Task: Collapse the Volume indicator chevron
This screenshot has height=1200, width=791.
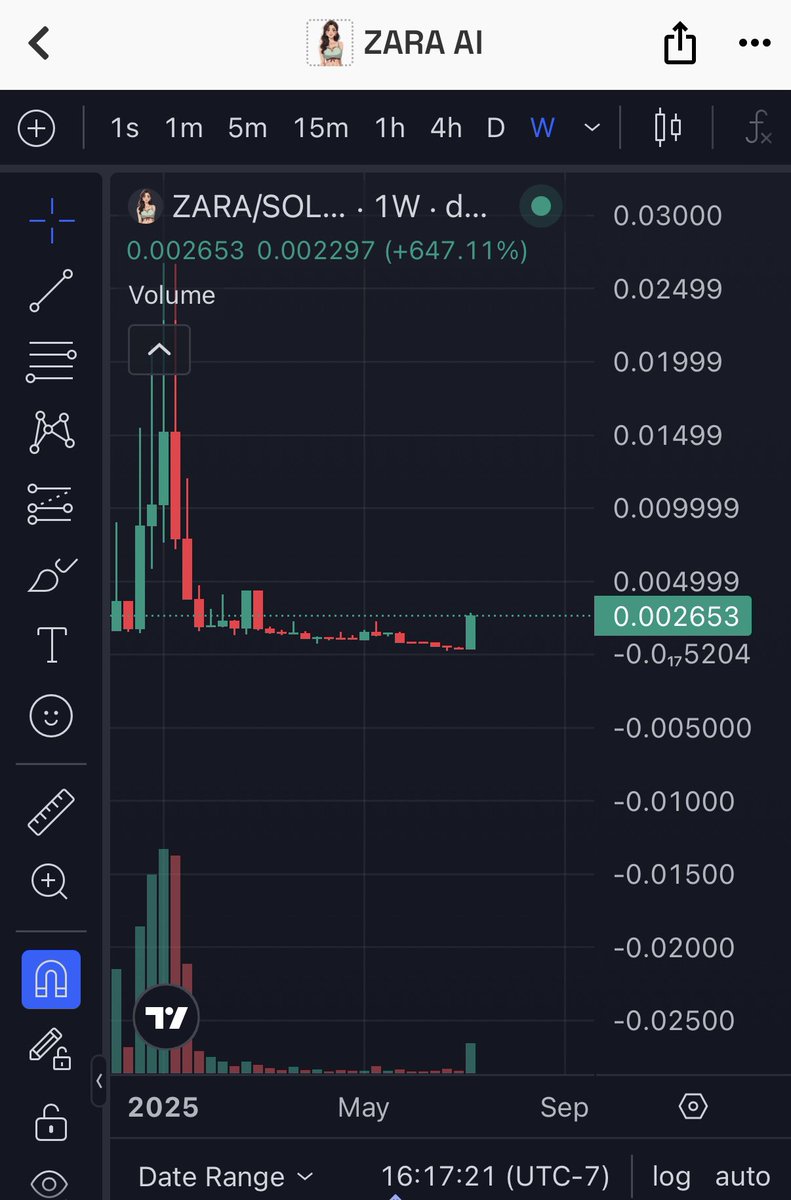Action: (x=159, y=350)
